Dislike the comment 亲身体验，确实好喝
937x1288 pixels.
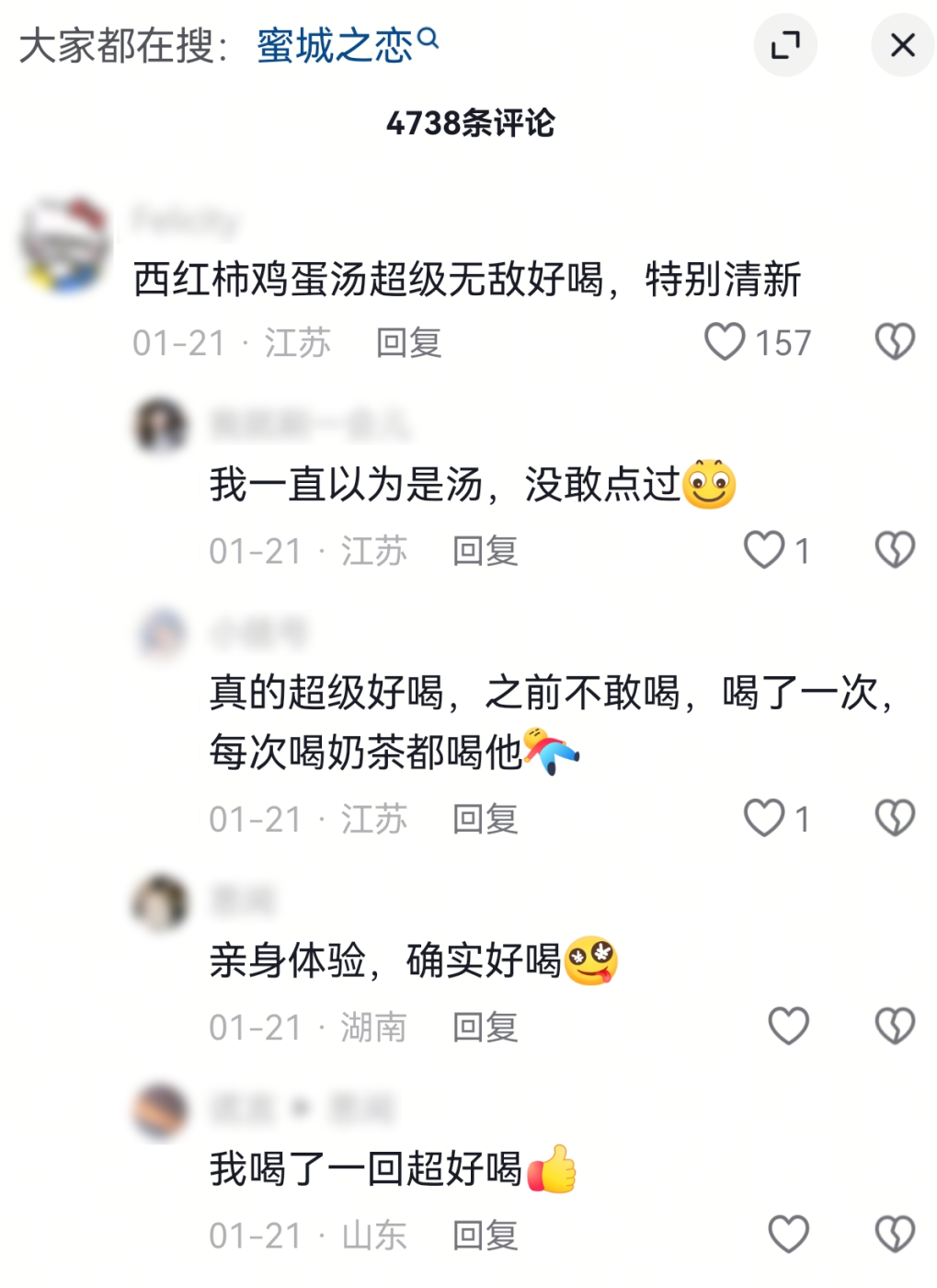click(x=894, y=1026)
